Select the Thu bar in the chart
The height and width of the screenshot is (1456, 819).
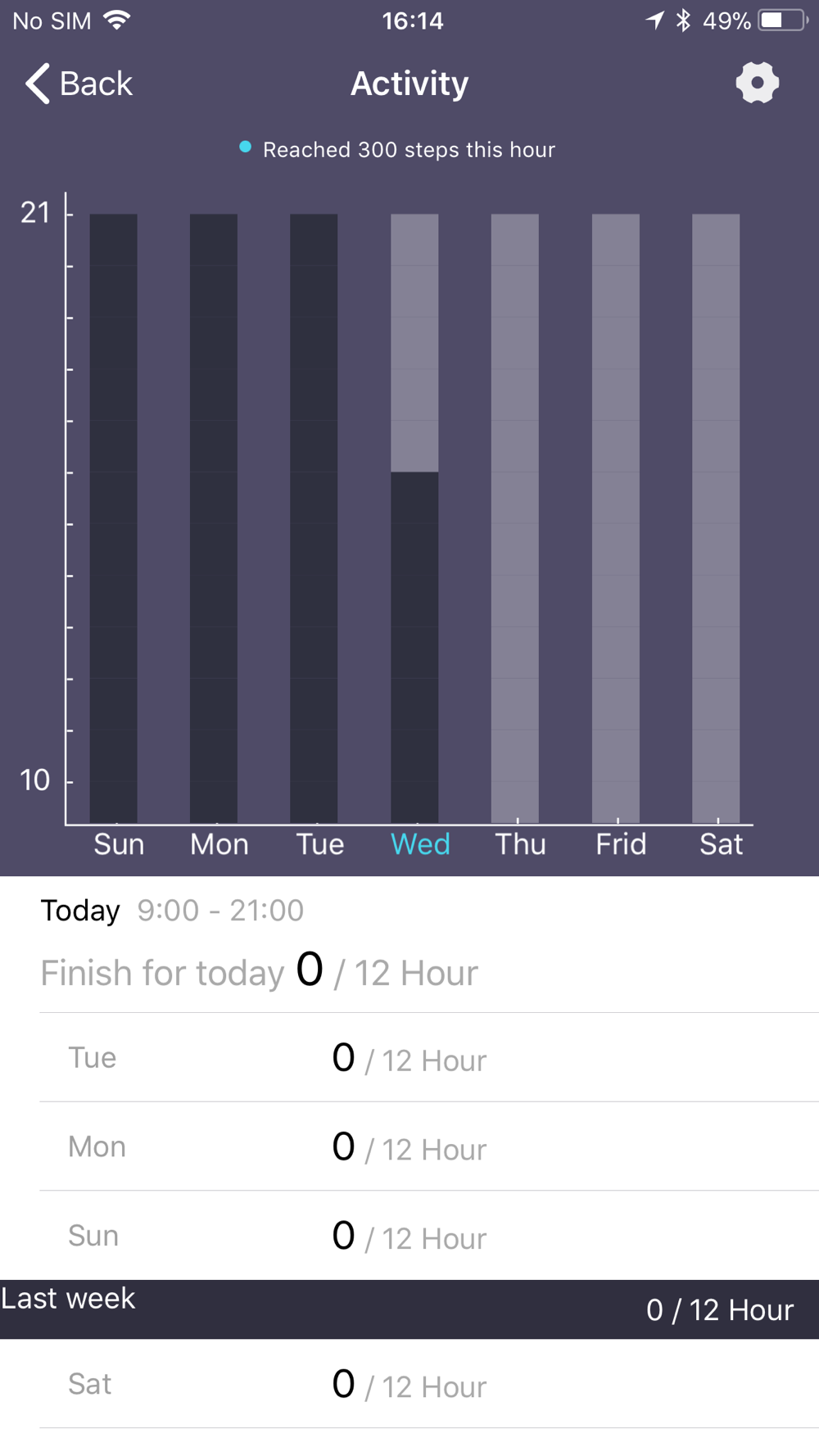515,518
